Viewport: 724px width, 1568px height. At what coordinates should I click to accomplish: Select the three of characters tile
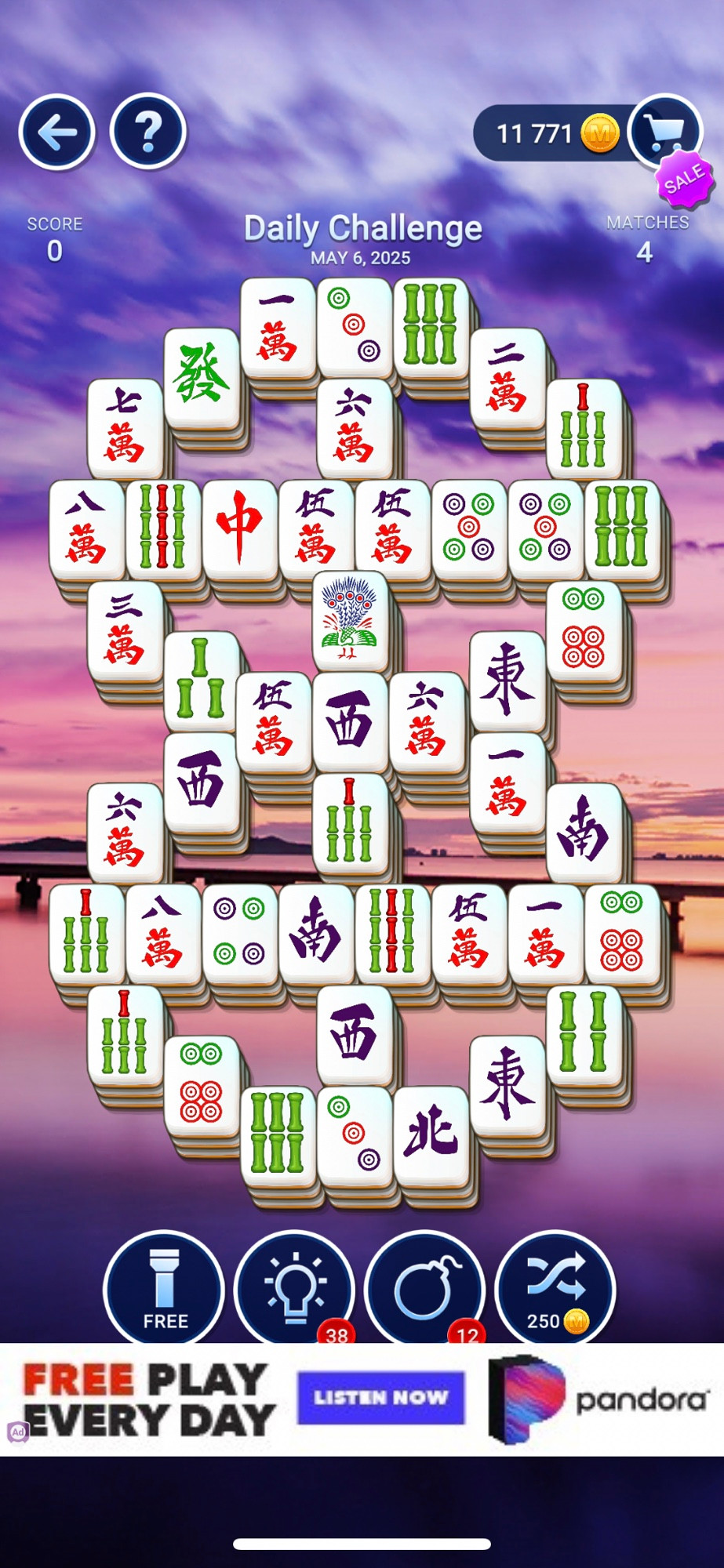tap(125, 630)
